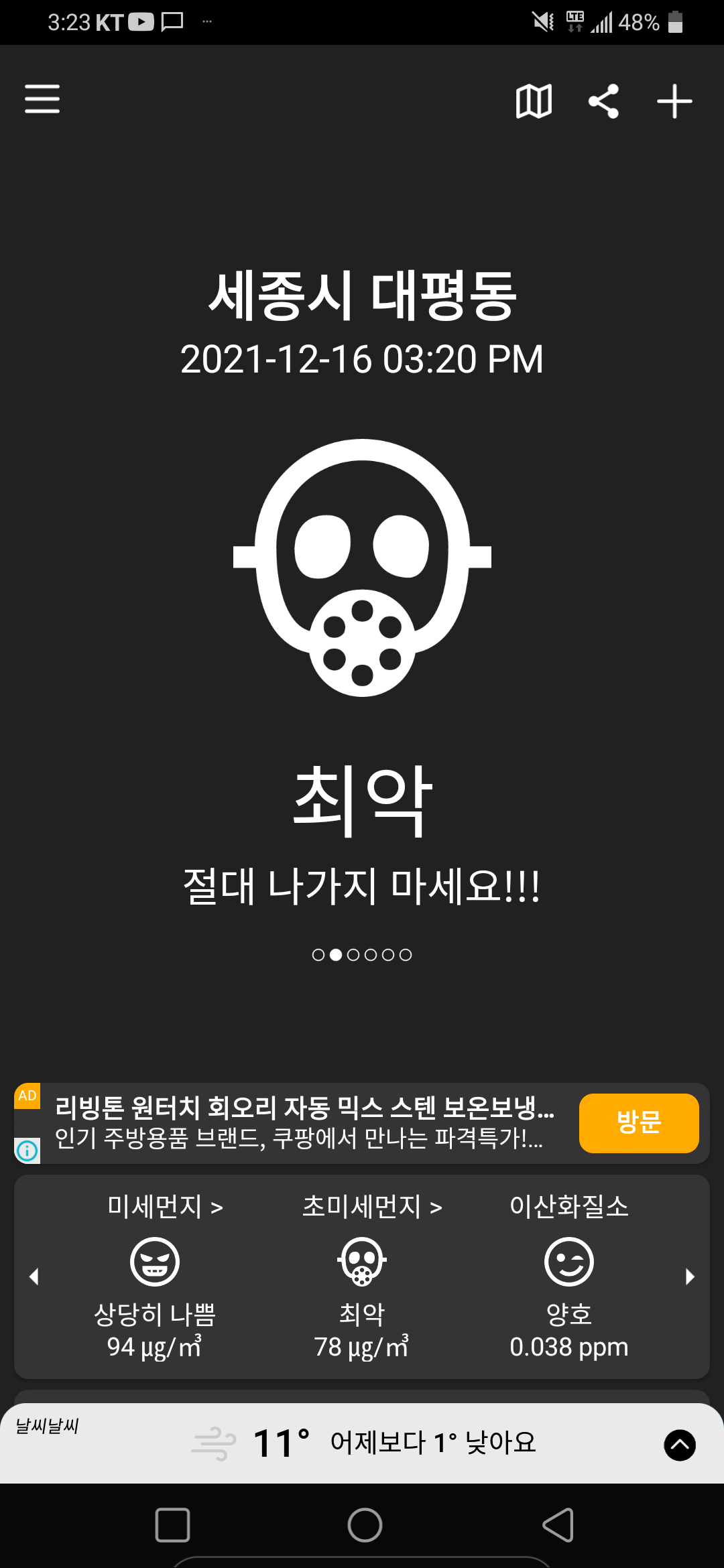Show next pollutants with right arrow
The width and height of the screenshot is (724, 1568).
point(690,1277)
